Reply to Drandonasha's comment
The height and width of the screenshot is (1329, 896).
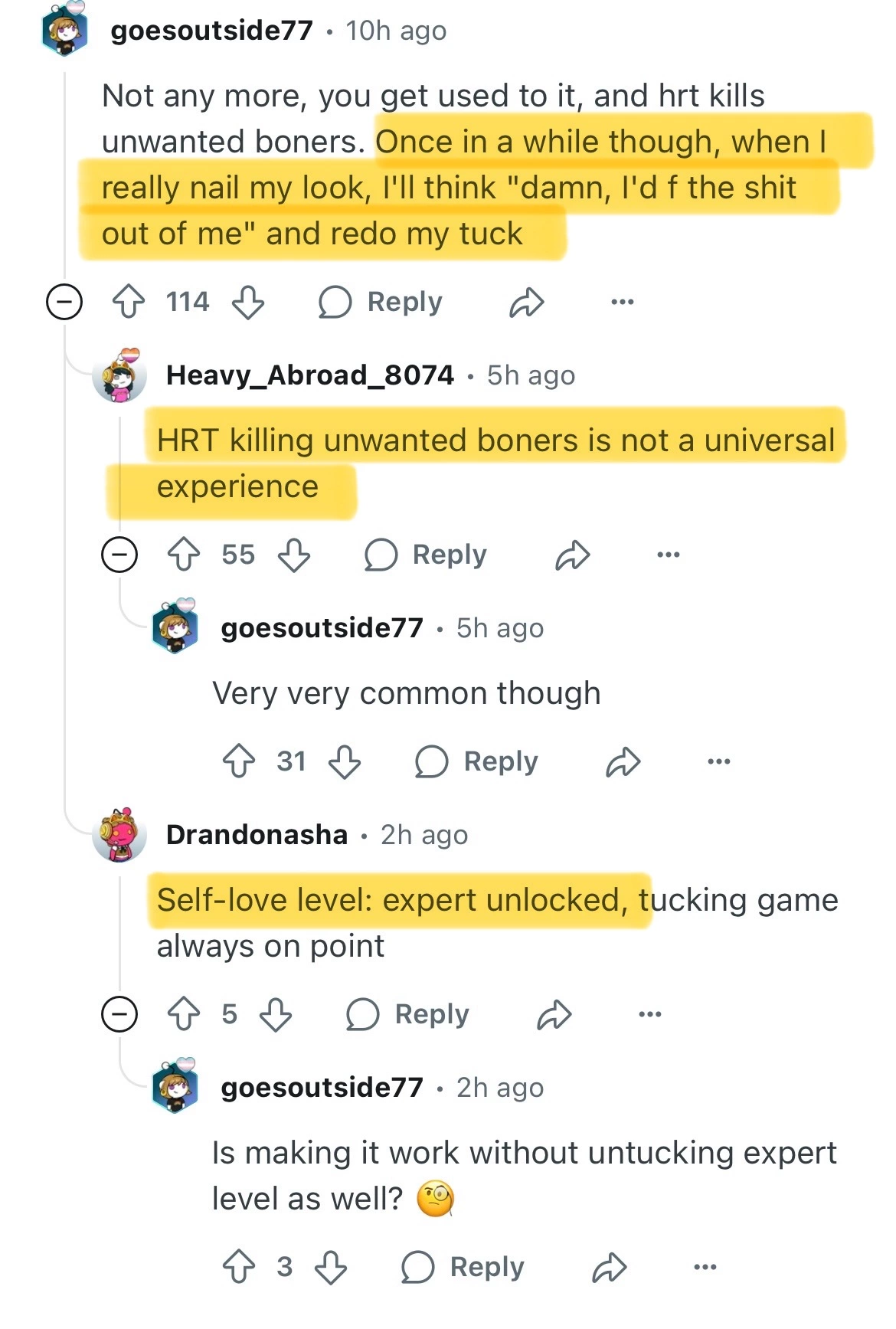(x=407, y=1014)
